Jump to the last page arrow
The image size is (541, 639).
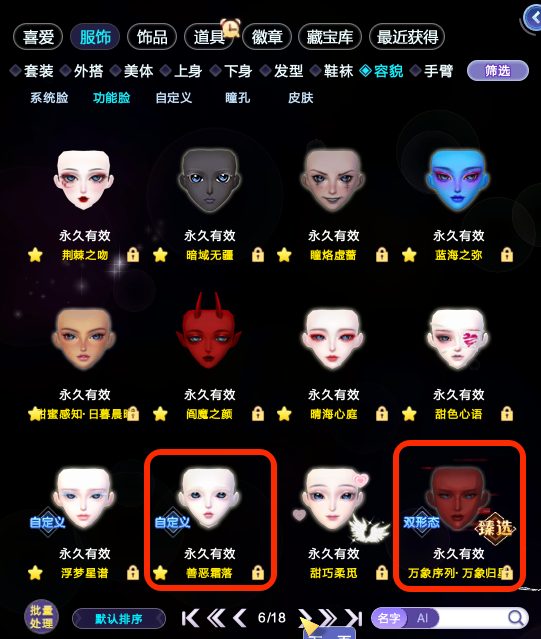pos(354,618)
